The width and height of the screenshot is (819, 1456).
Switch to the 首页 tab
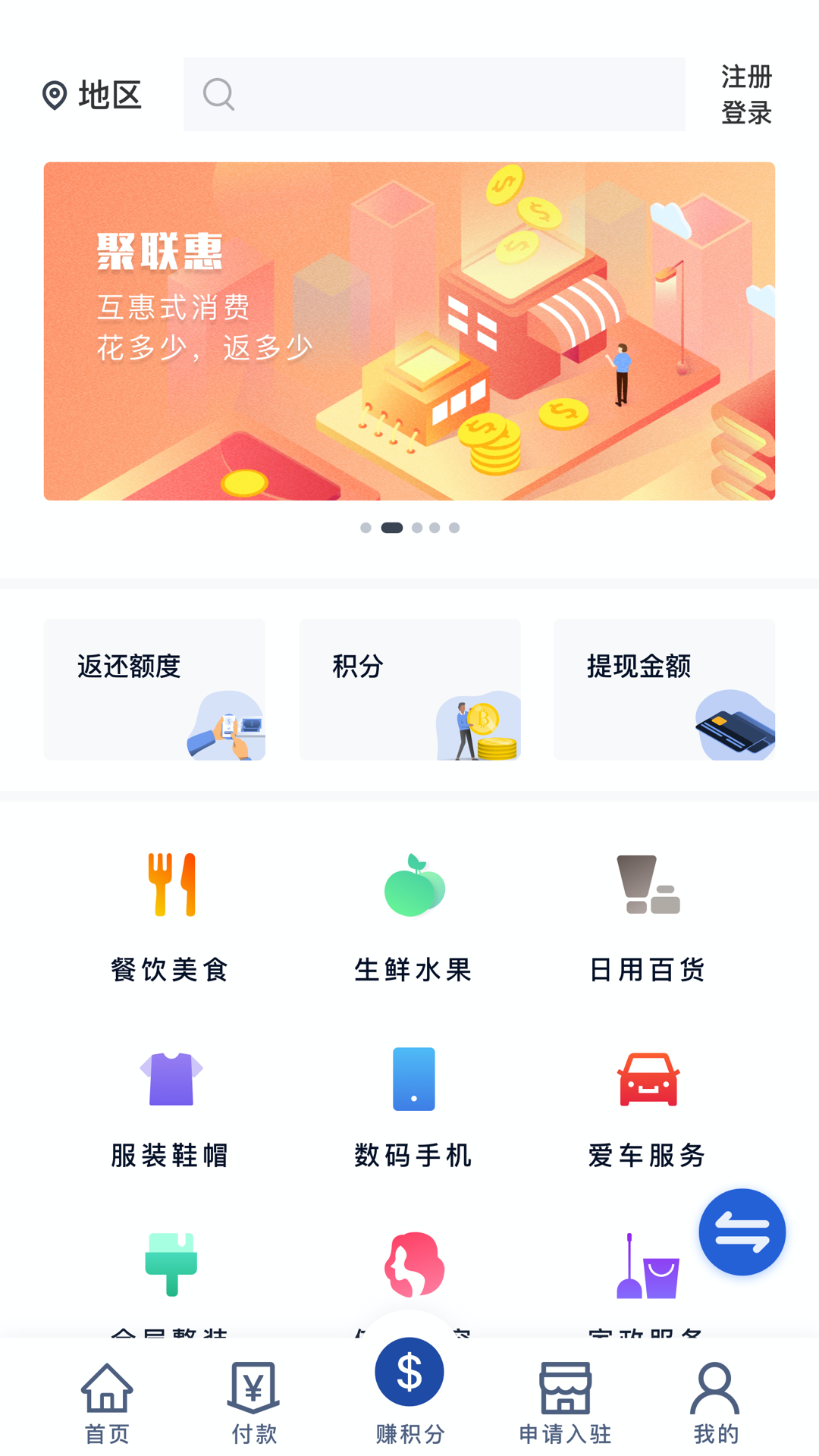pyautogui.click(x=107, y=1403)
